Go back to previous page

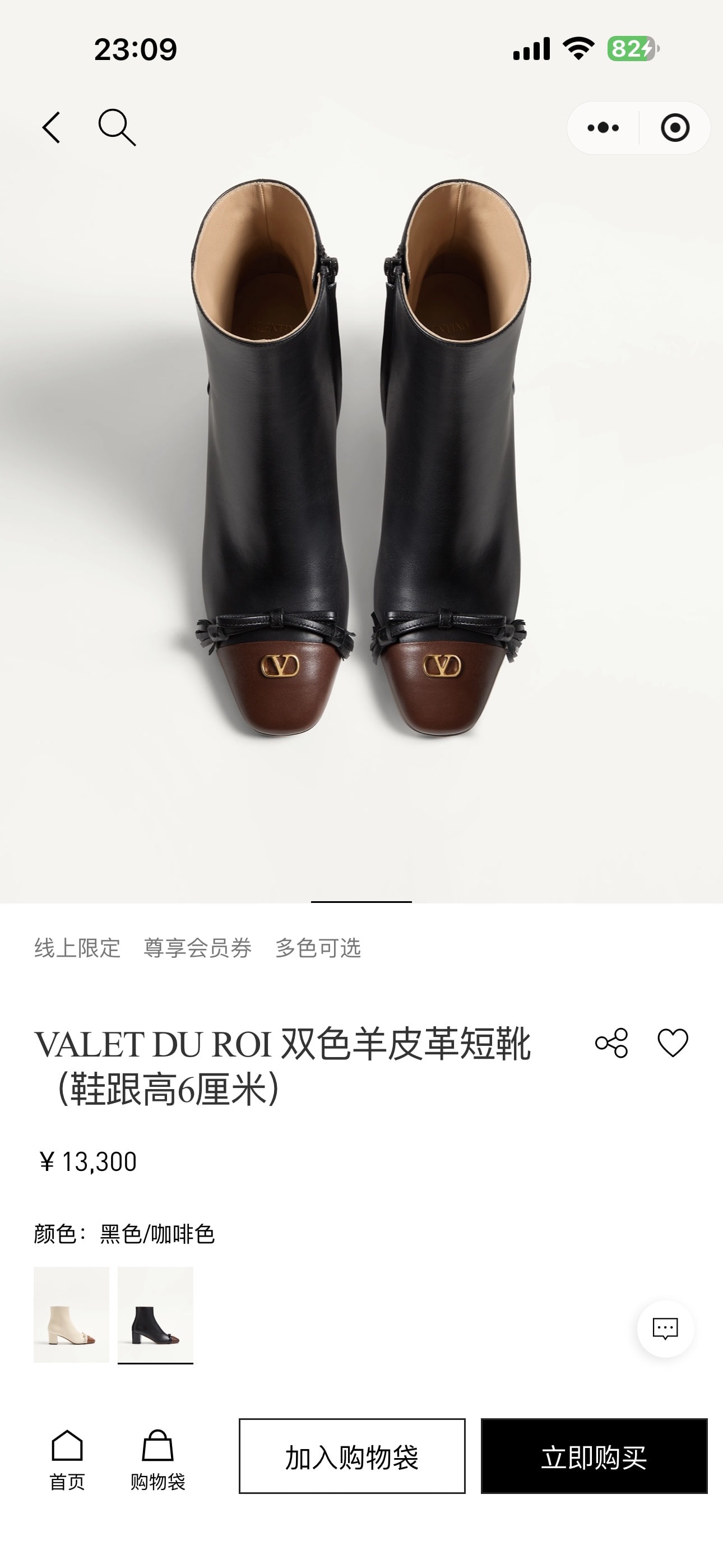click(x=52, y=127)
